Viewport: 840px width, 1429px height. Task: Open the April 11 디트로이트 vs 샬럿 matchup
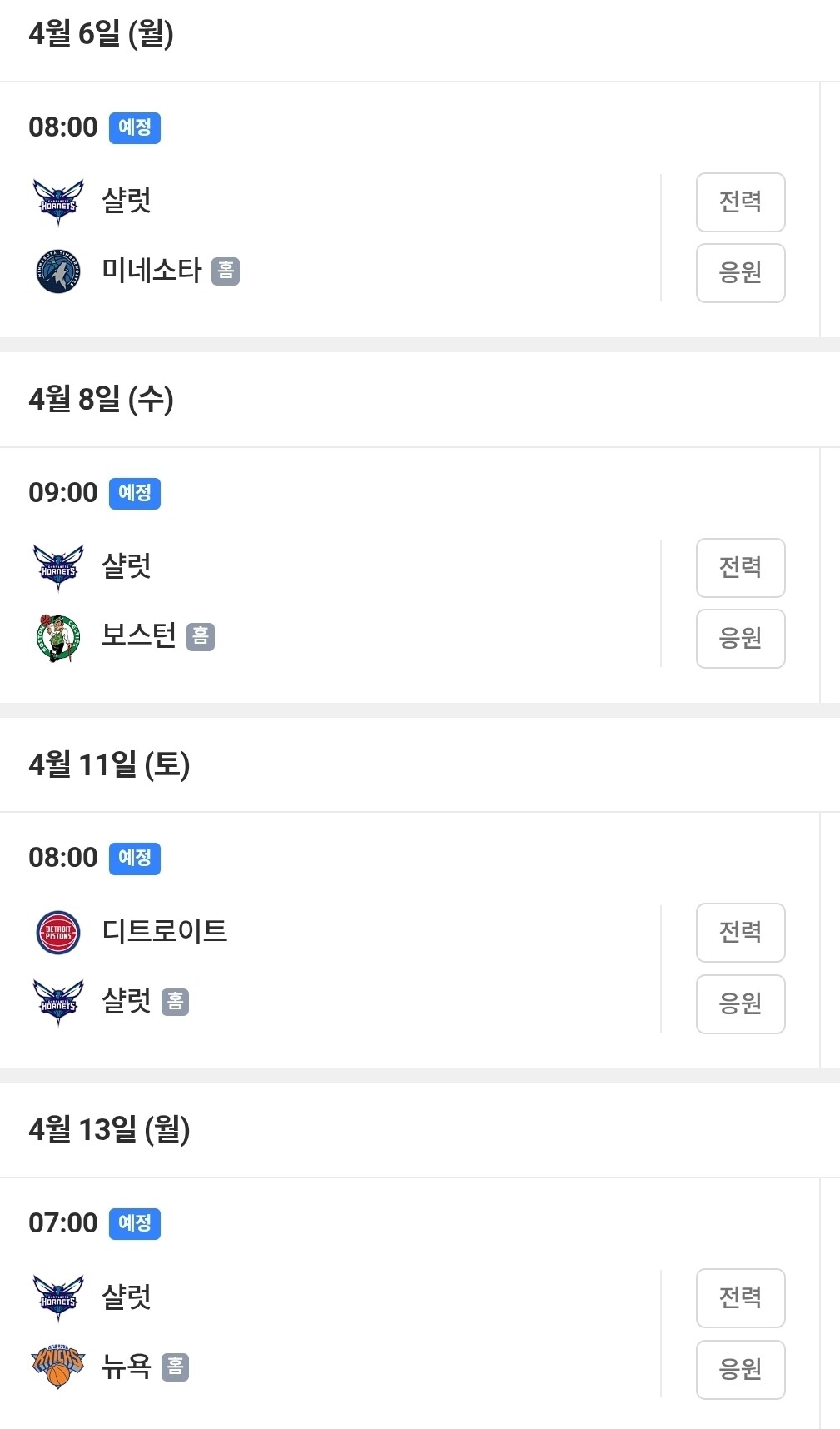(333, 966)
